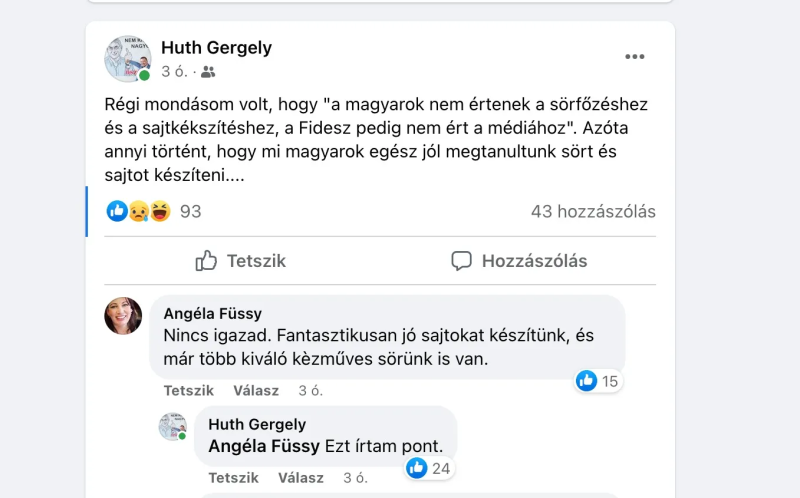Open the post's three-dot options menu

[635, 57]
